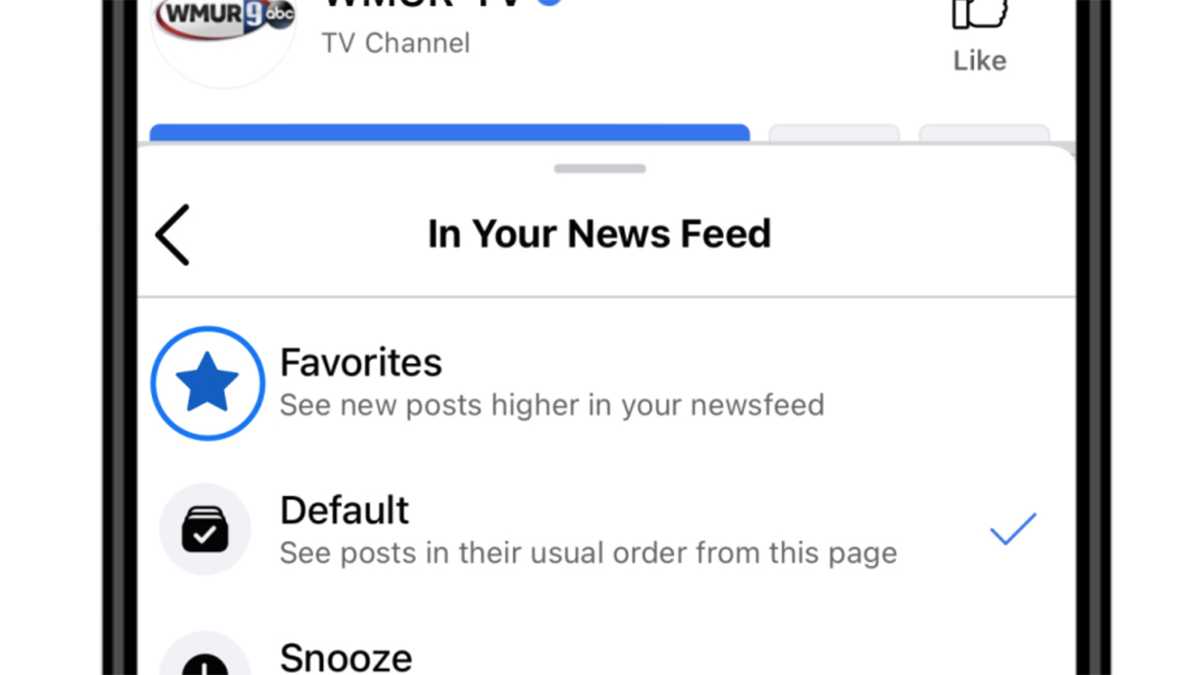This screenshot has height=675, width=1200.
Task: Open the Snooze option
Action: point(346,657)
